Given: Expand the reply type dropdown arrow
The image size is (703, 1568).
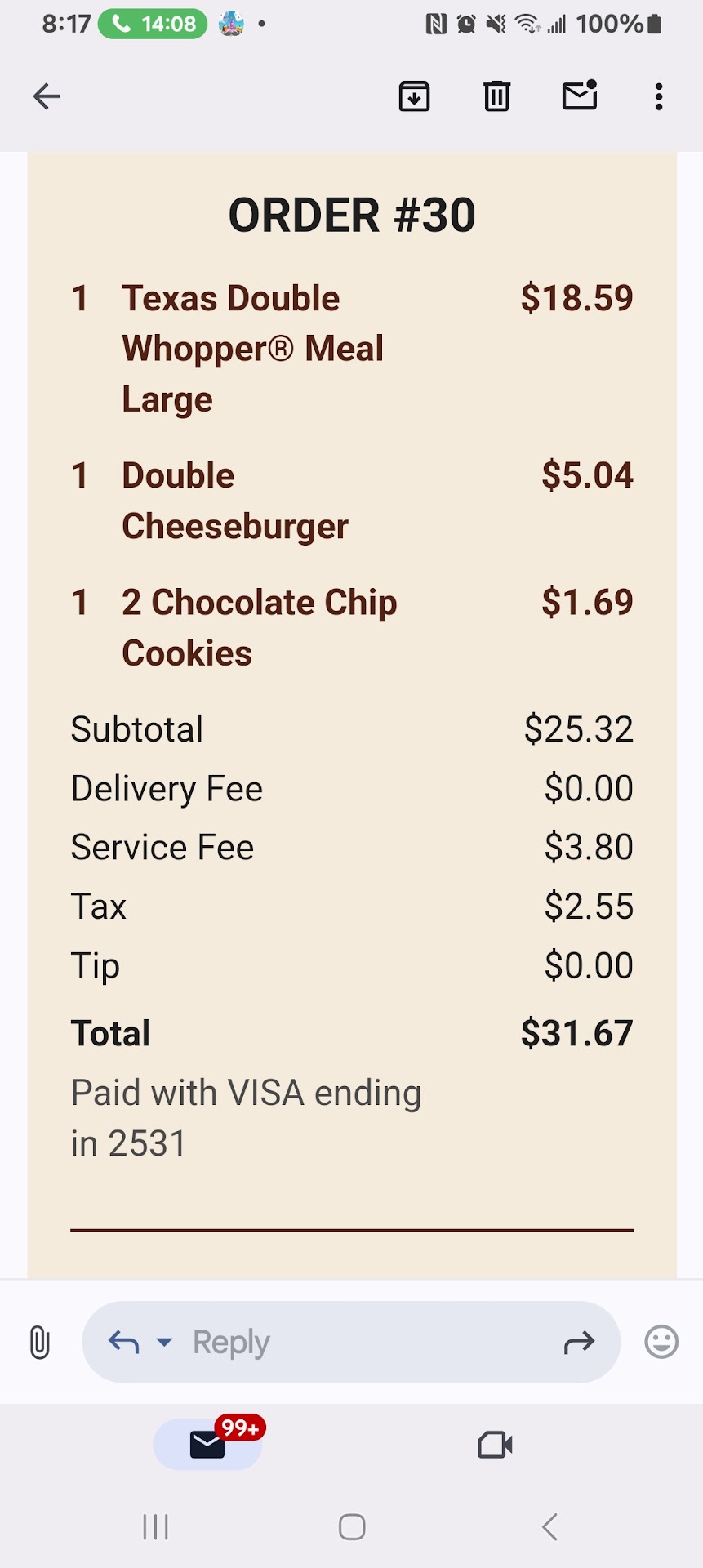Looking at the screenshot, I should (x=164, y=1342).
